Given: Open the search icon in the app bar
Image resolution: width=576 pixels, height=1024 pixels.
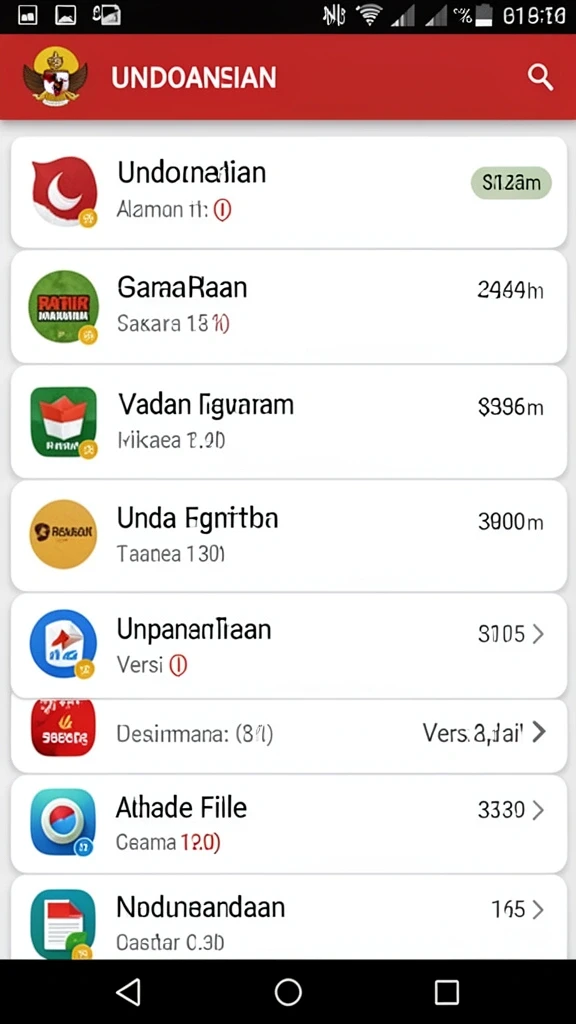Looking at the screenshot, I should [540, 78].
